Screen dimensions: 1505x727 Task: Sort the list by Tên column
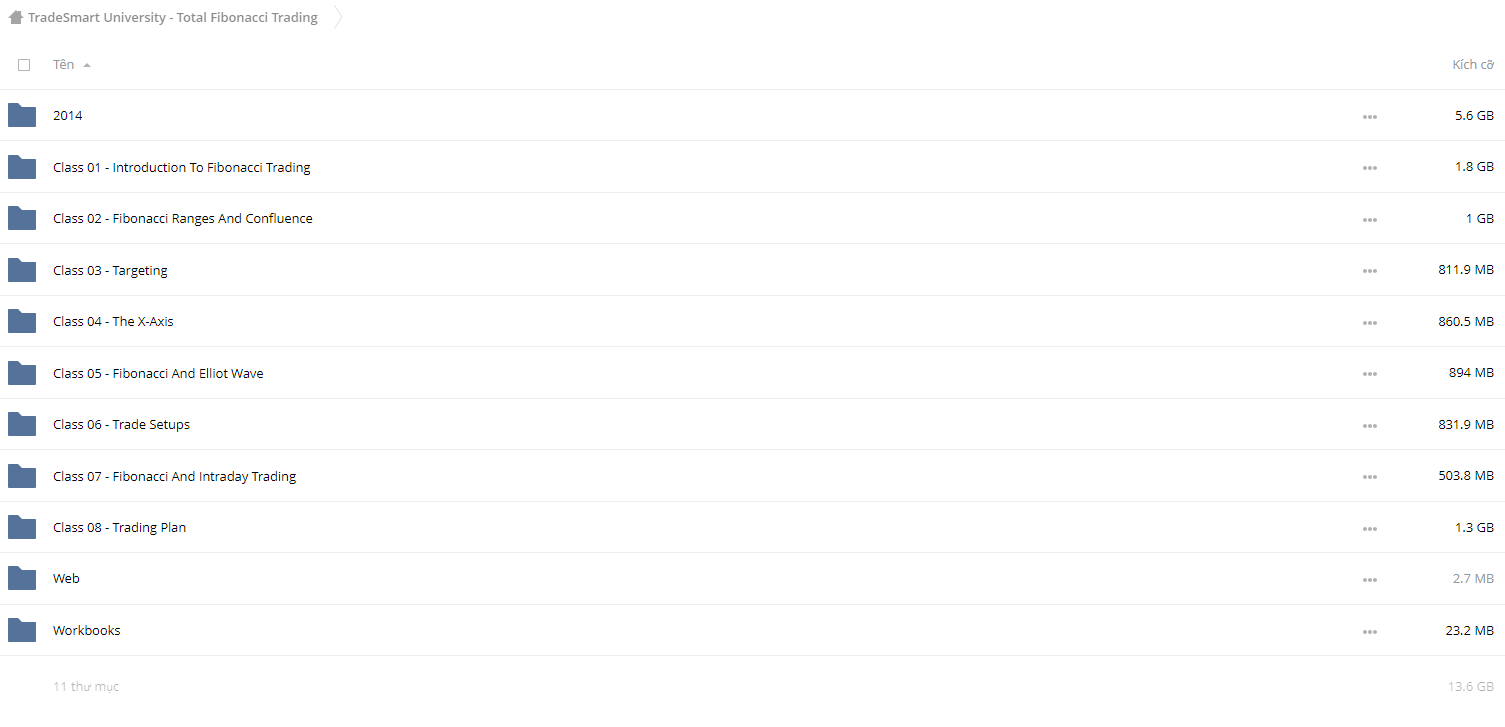(64, 65)
